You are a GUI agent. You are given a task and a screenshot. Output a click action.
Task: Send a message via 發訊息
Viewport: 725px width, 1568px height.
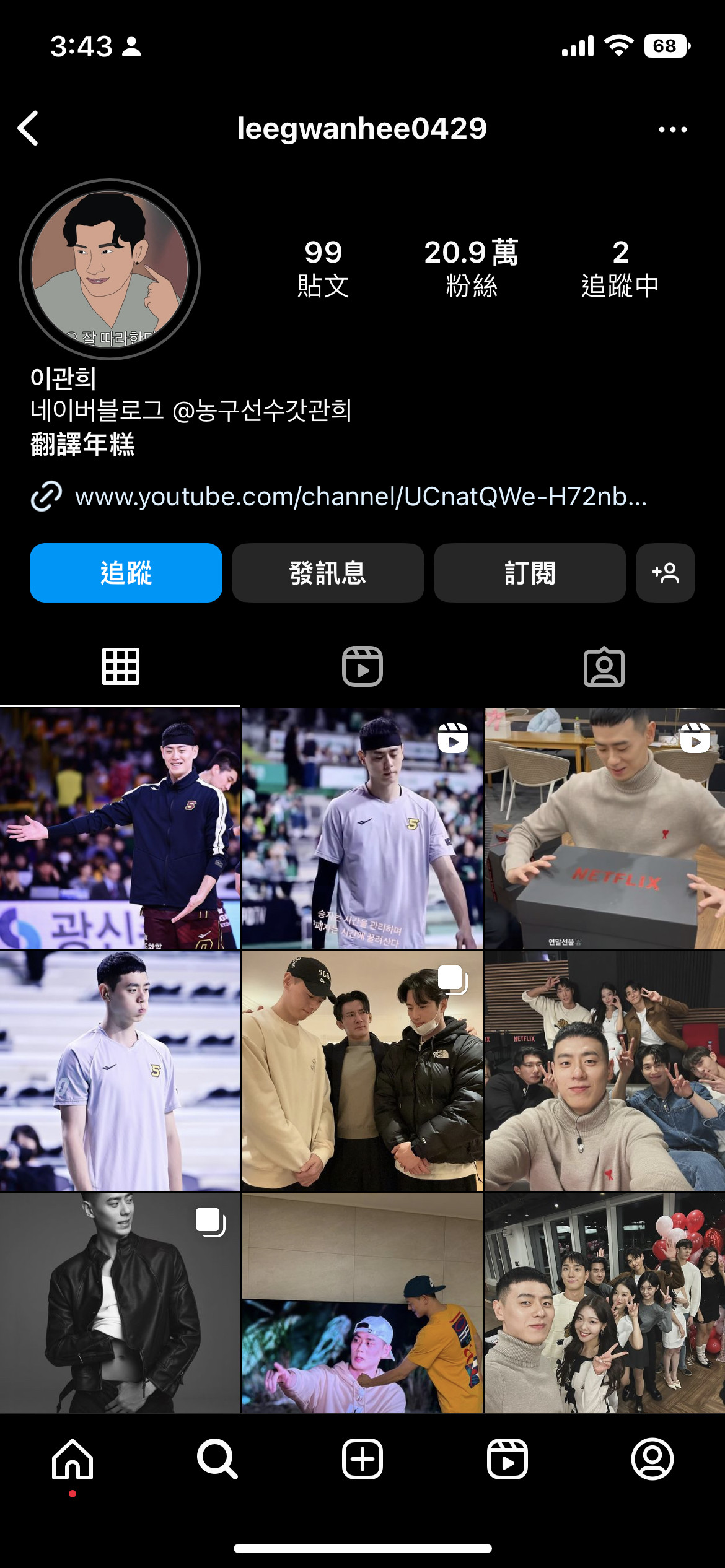[x=328, y=573]
